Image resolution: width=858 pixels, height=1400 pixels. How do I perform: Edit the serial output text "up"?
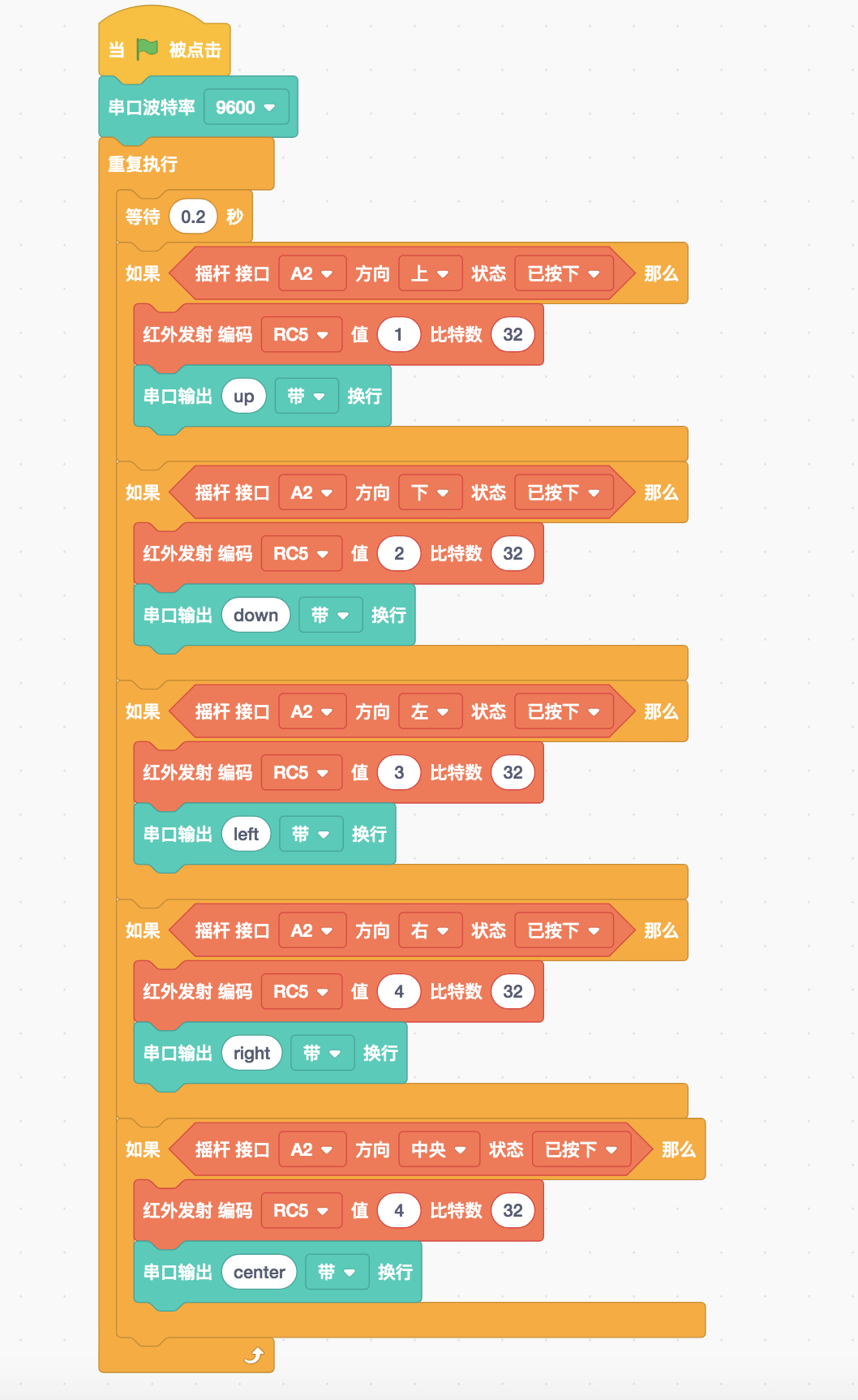coord(244,397)
